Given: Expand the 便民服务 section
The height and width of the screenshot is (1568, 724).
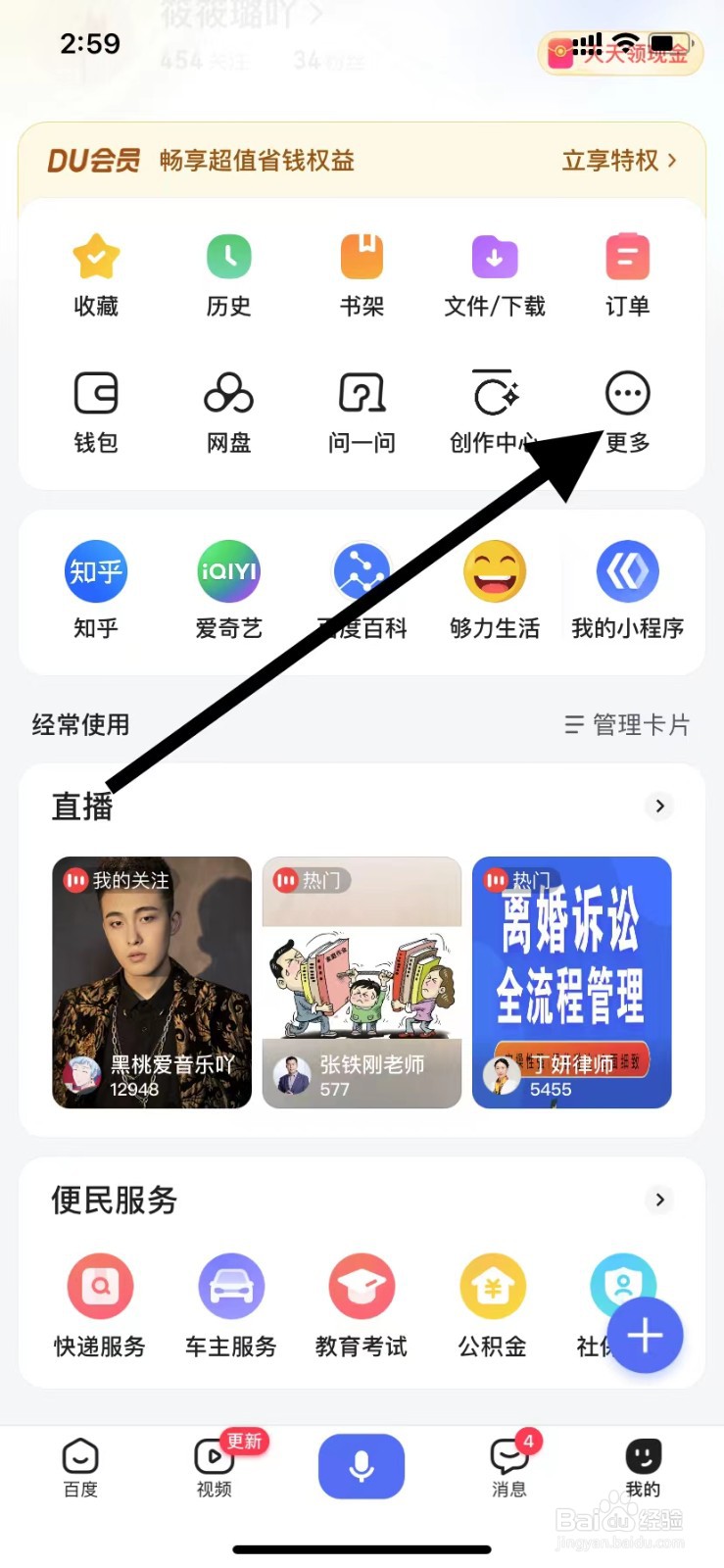Looking at the screenshot, I should (659, 1200).
